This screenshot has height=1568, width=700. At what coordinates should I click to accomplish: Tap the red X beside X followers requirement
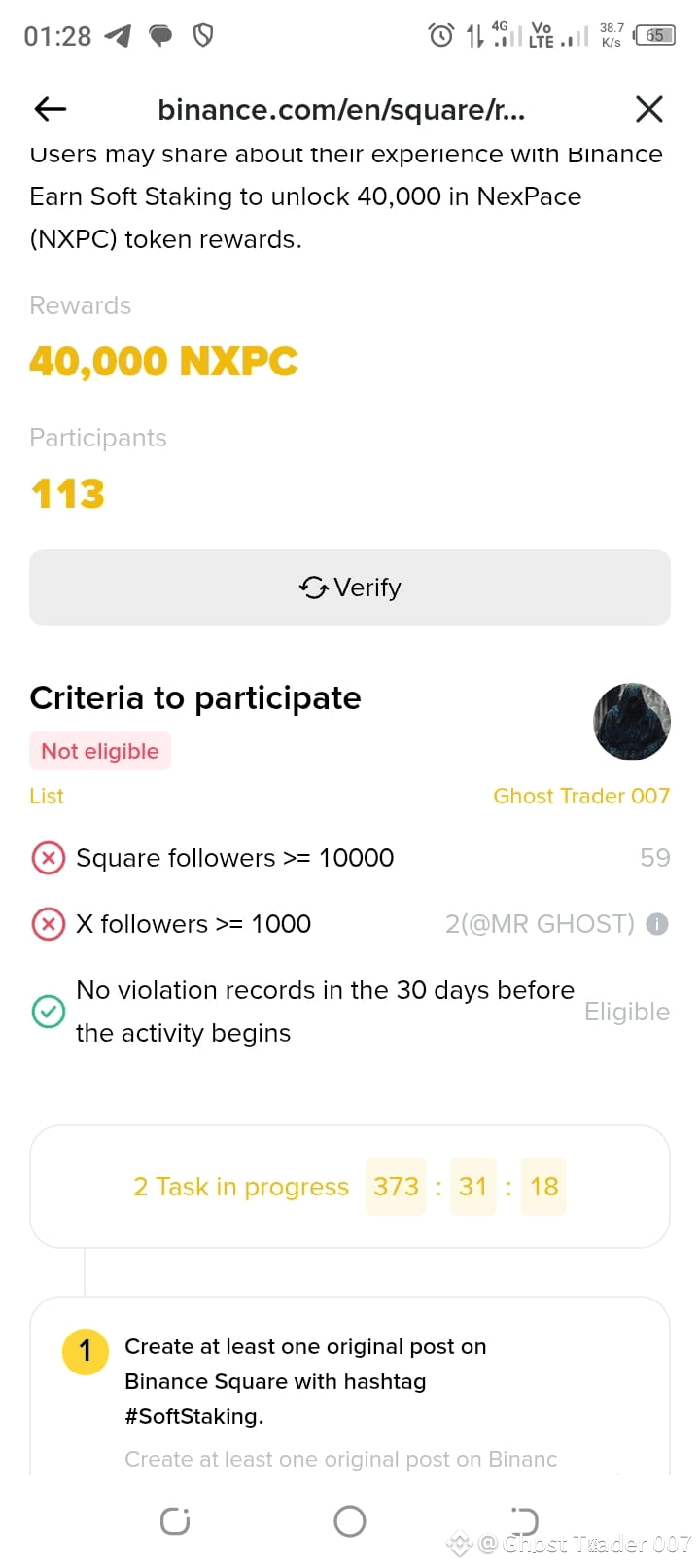point(48,924)
